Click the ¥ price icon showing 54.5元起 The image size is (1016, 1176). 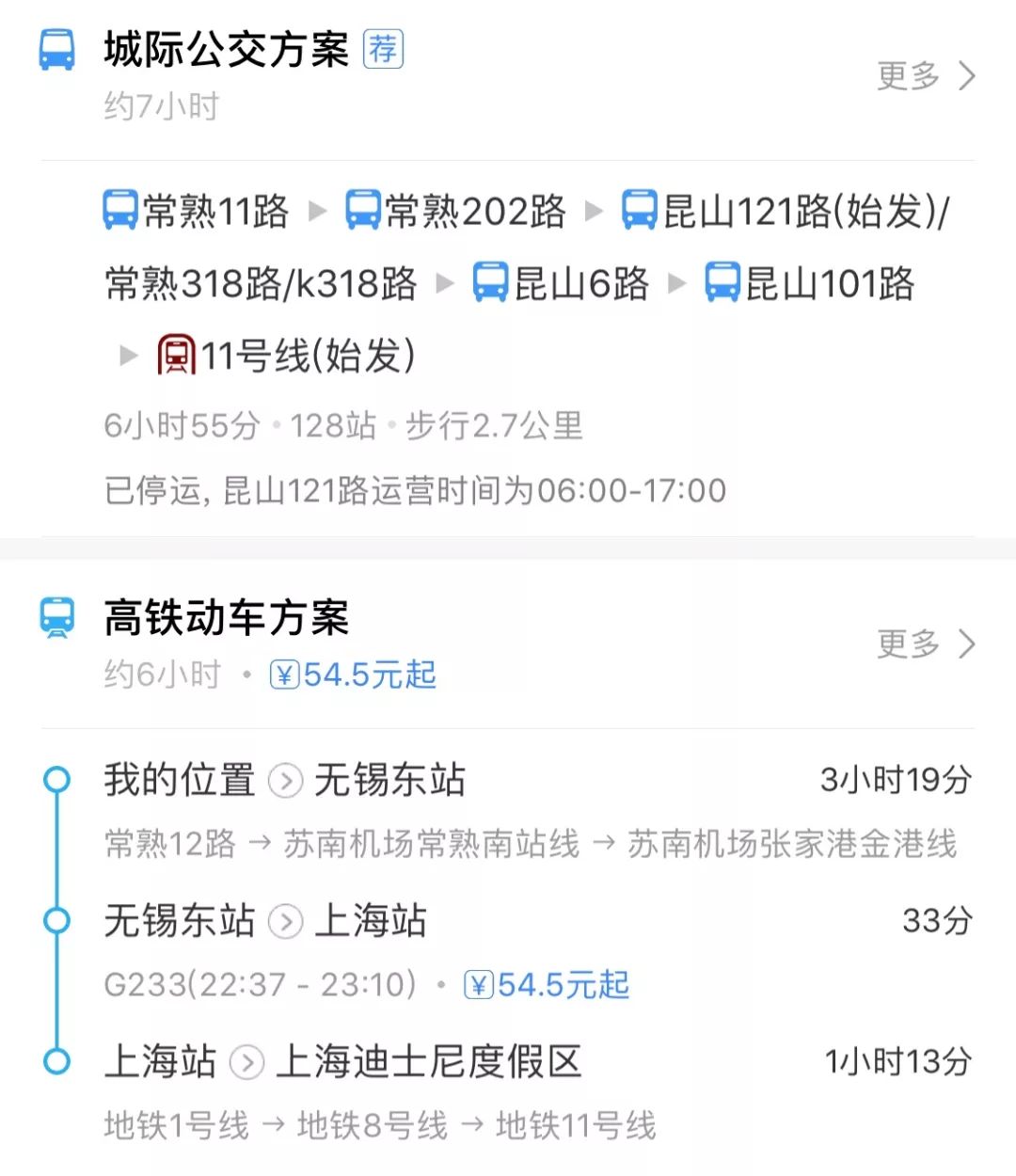(x=284, y=674)
